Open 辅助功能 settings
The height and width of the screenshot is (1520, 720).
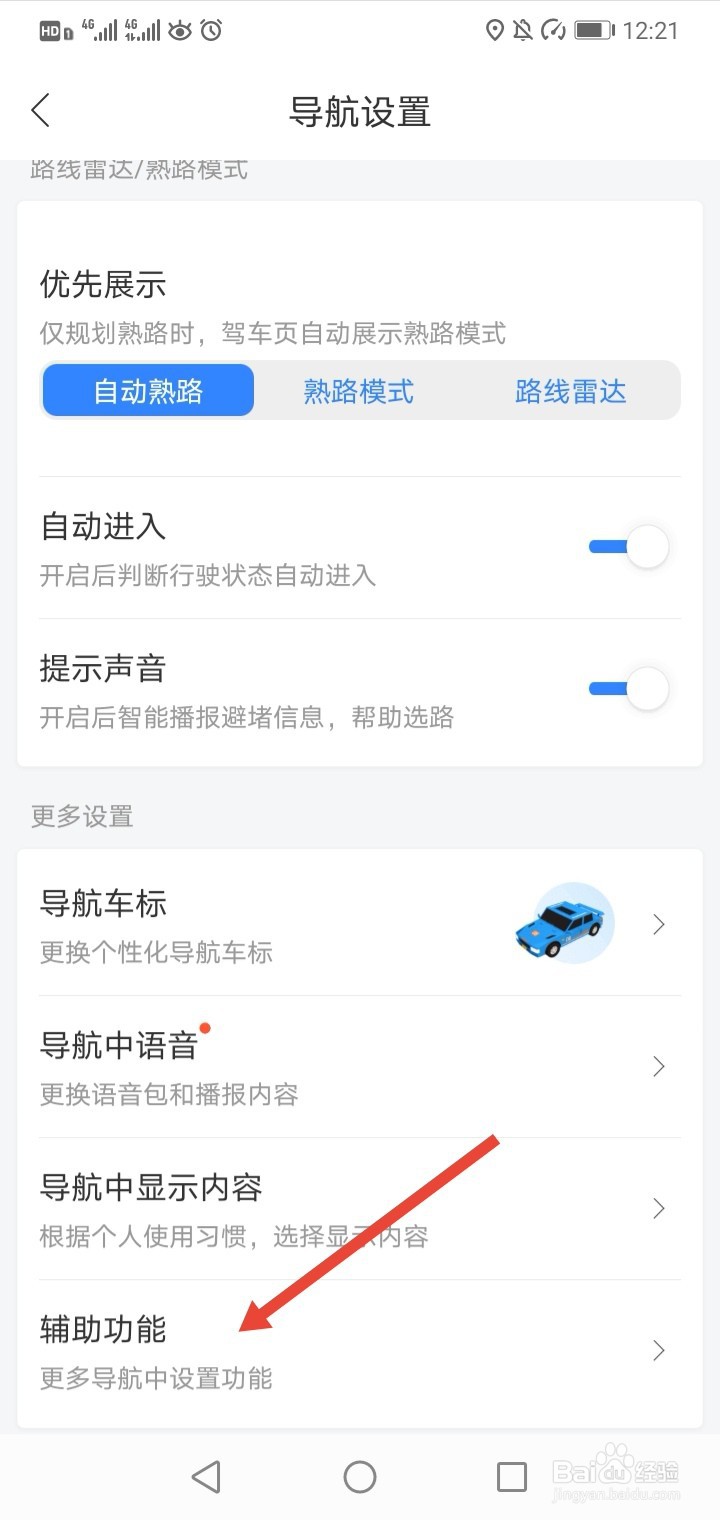[360, 1351]
